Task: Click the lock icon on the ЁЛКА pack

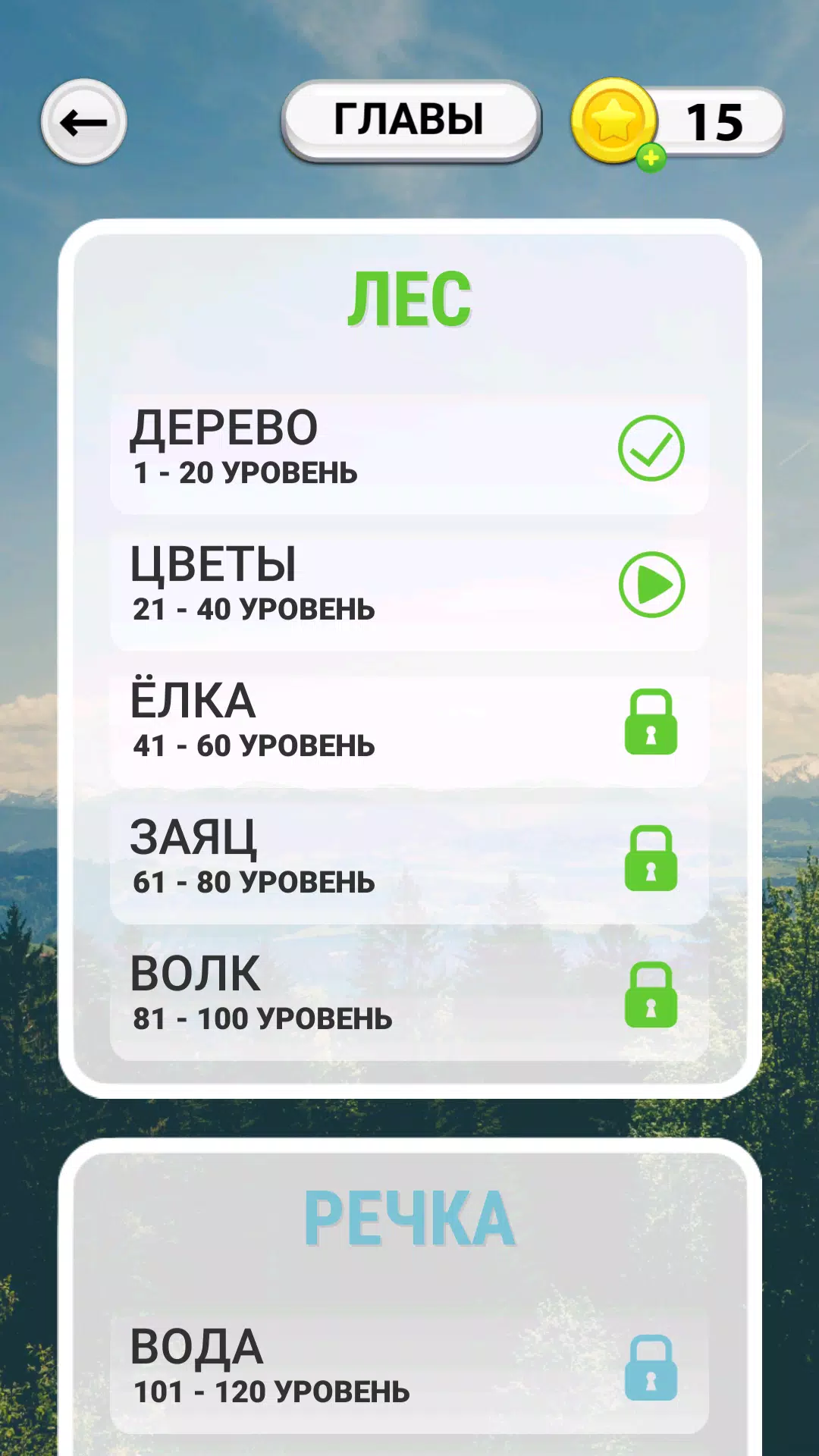Action: coord(650,724)
